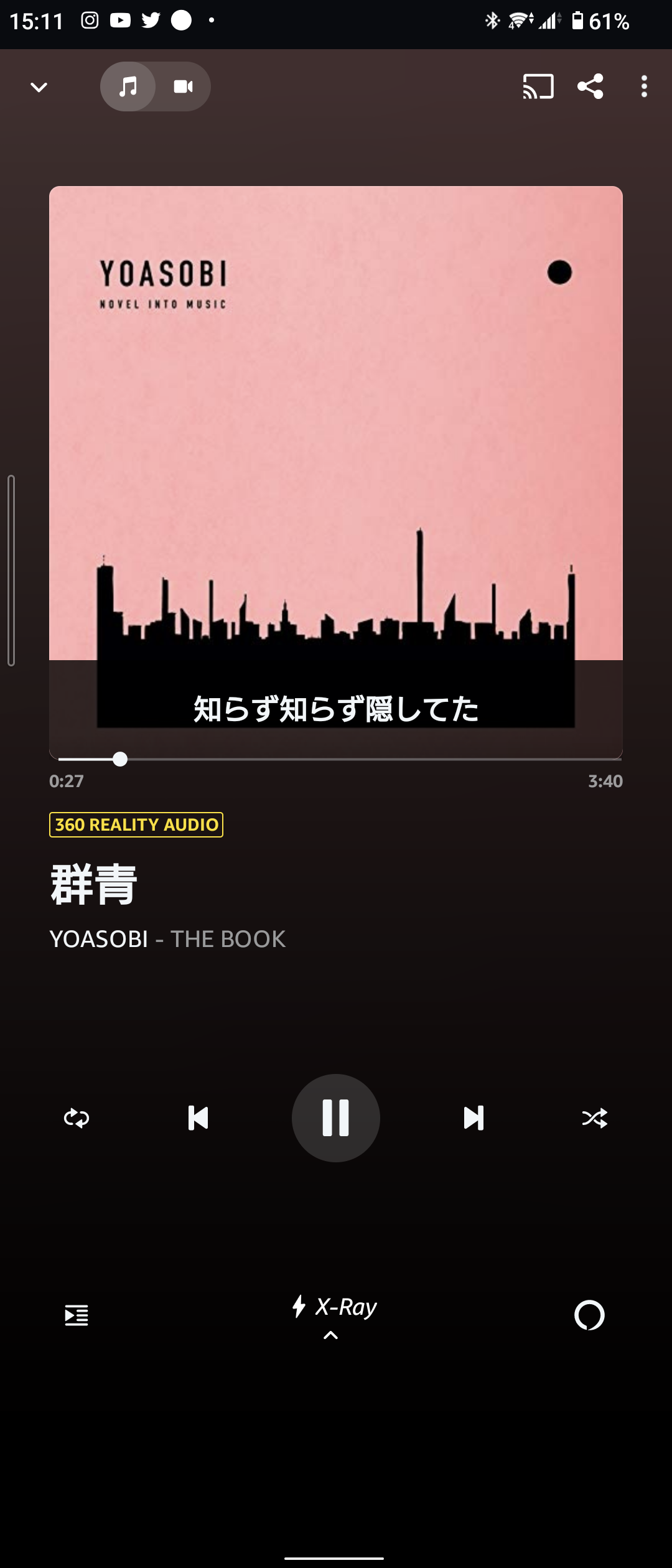Open the cast to device icon
This screenshot has height=1568, width=672.
pyautogui.click(x=538, y=86)
